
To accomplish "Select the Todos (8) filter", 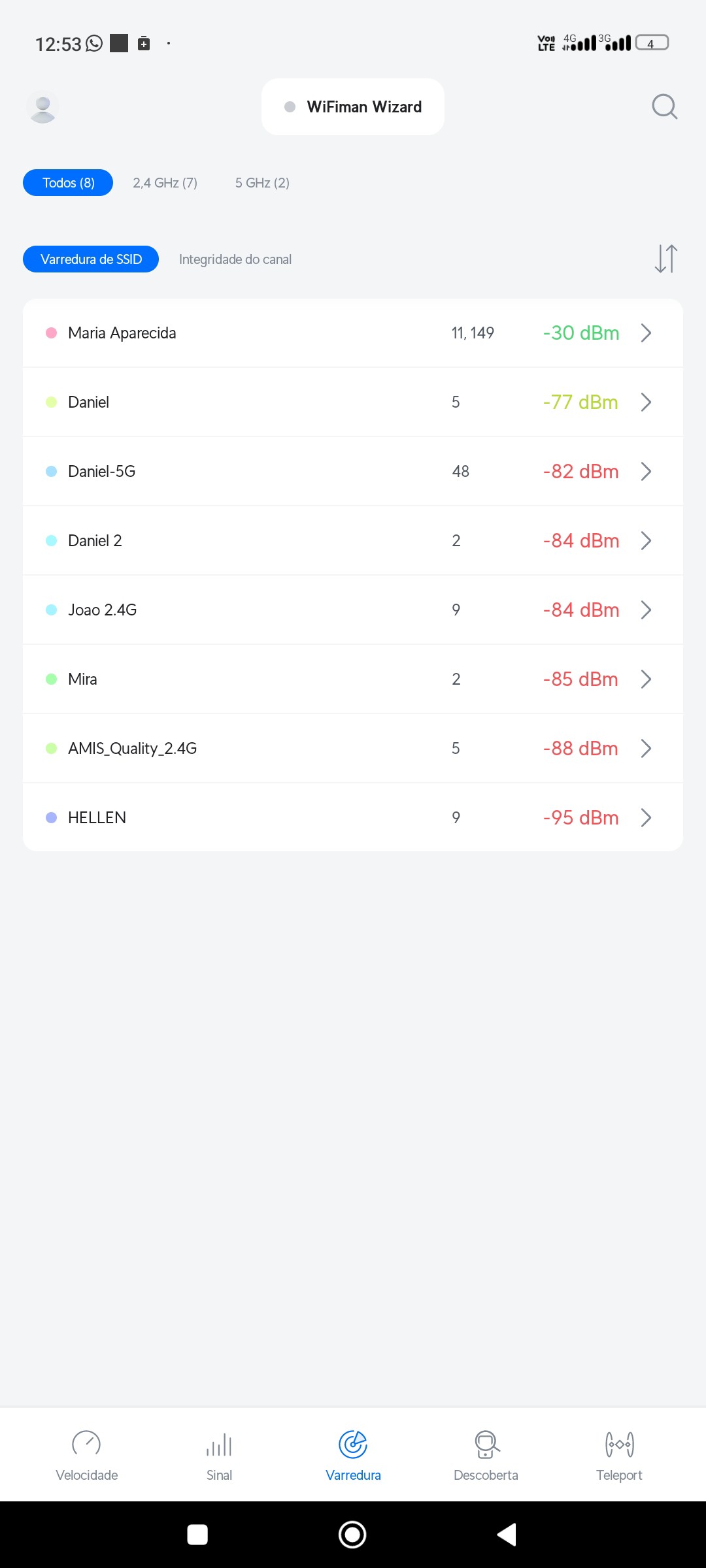I will [x=68, y=183].
